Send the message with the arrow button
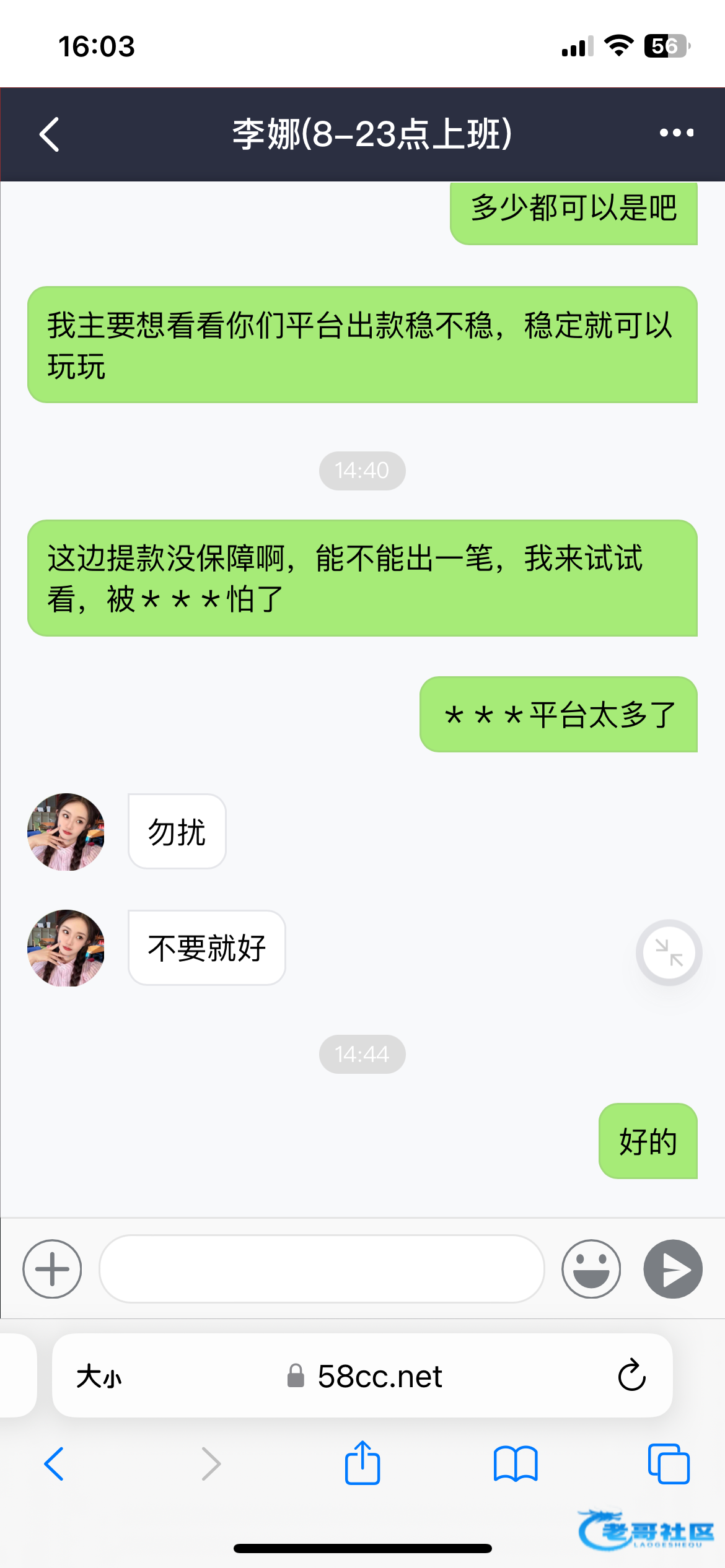This screenshot has width=725, height=1568. [x=673, y=1269]
